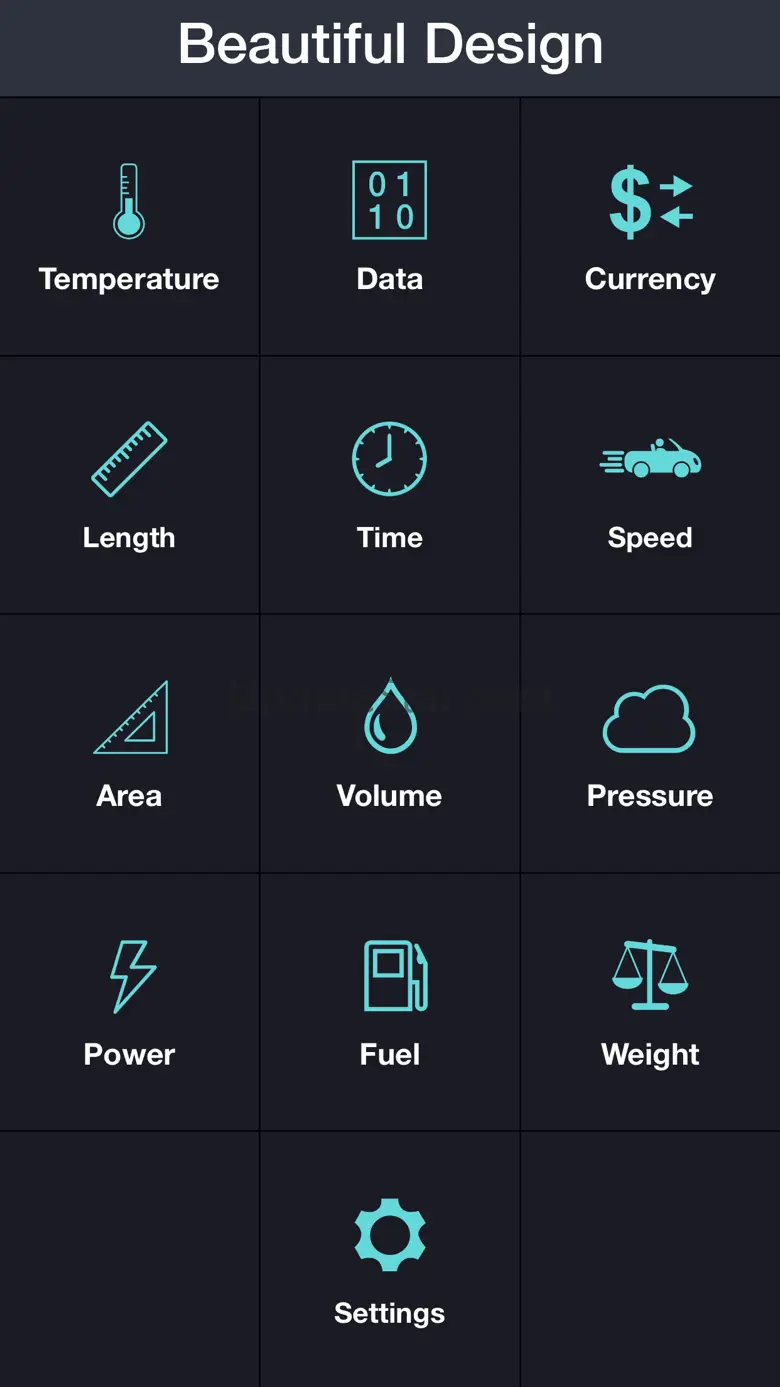
Task: Choose the Fuel converter
Action: (389, 1002)
